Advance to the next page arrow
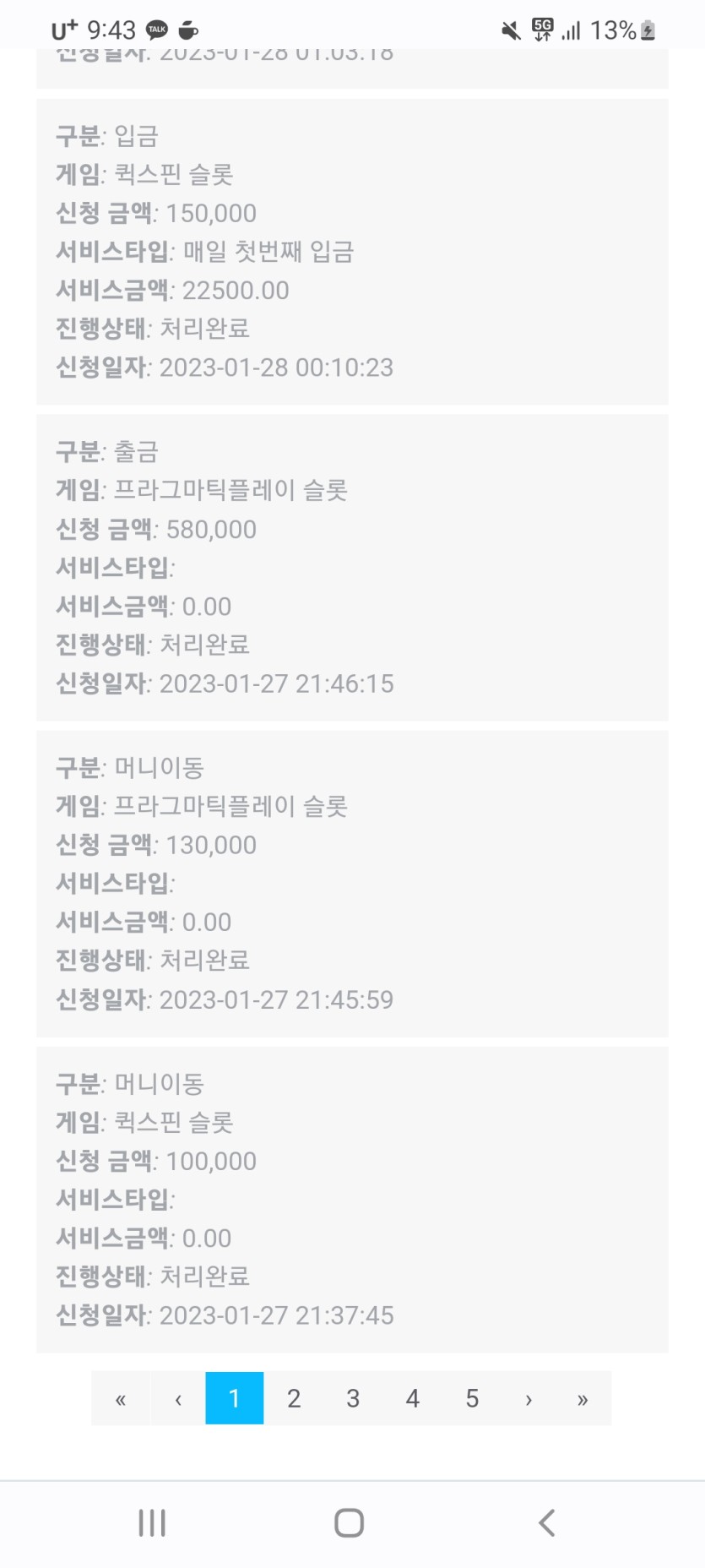705x1568 pixels. tap(529, 1399)
